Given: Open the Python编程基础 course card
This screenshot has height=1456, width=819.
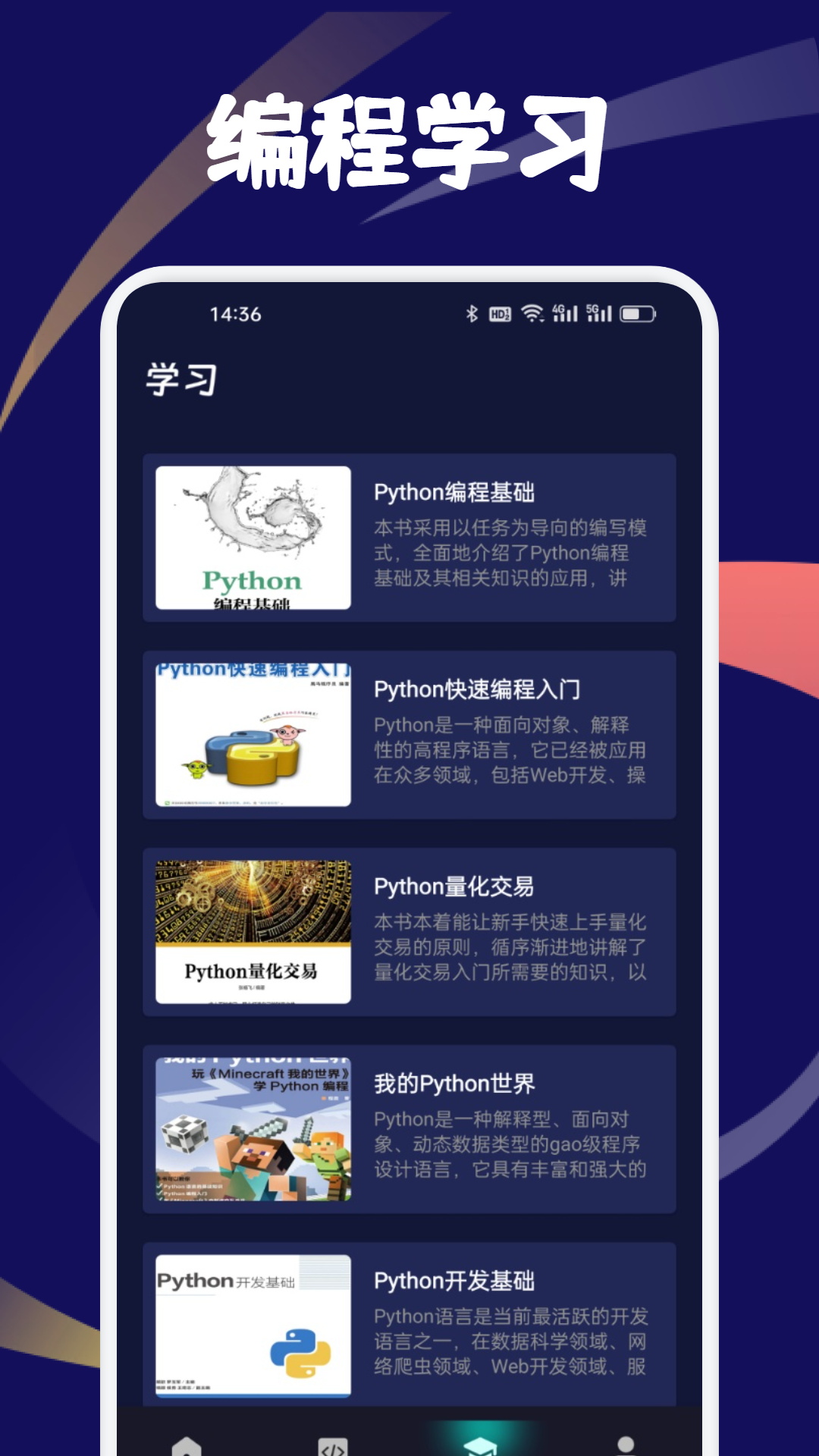Looking at the screenshot, I should pyautogui.click(x=408, y=537).
